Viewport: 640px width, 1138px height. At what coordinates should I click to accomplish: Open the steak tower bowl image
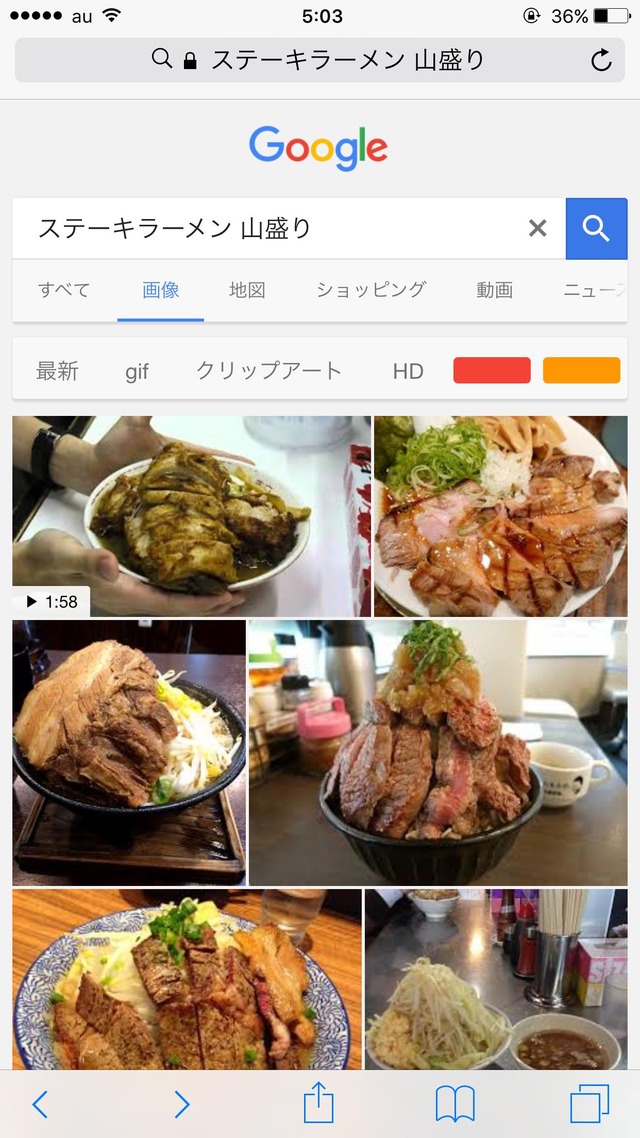[437, 752]
